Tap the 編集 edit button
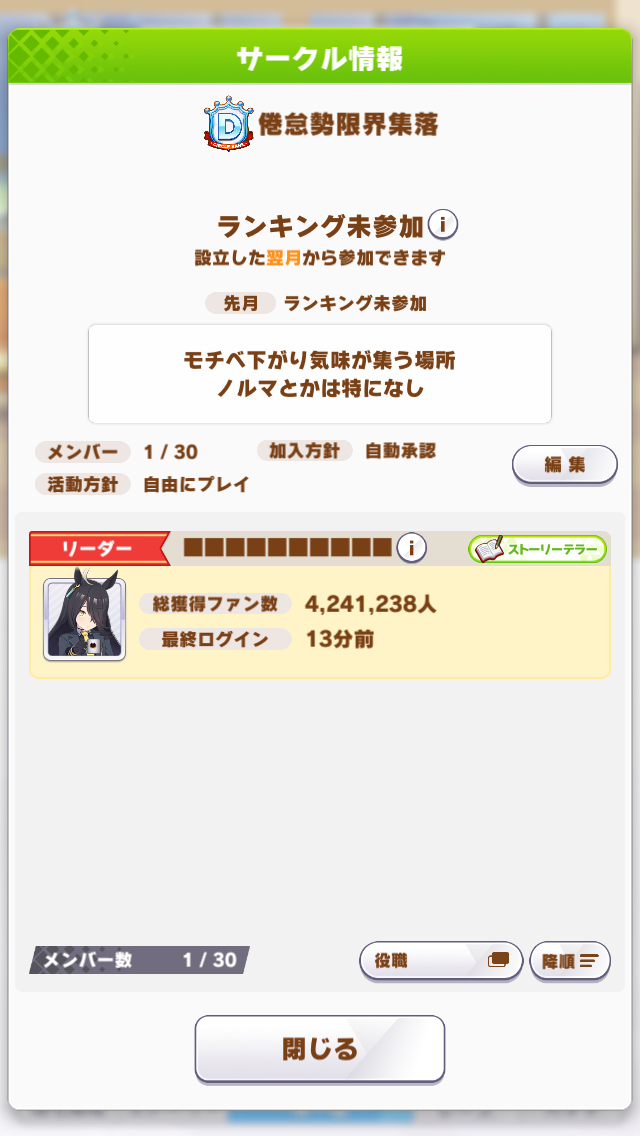The width and height of the screenshot is (640, 1136). [x=565, y=464]
